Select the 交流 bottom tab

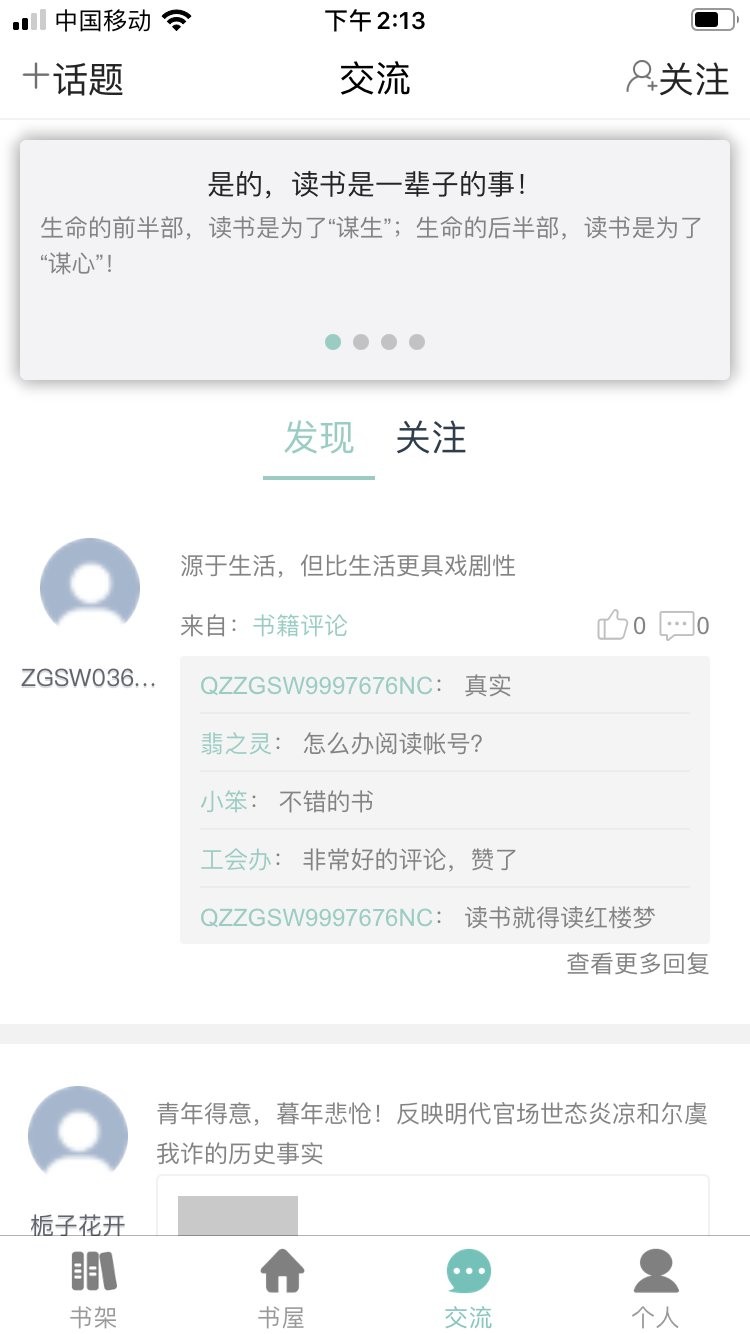tap(468, 1290)
